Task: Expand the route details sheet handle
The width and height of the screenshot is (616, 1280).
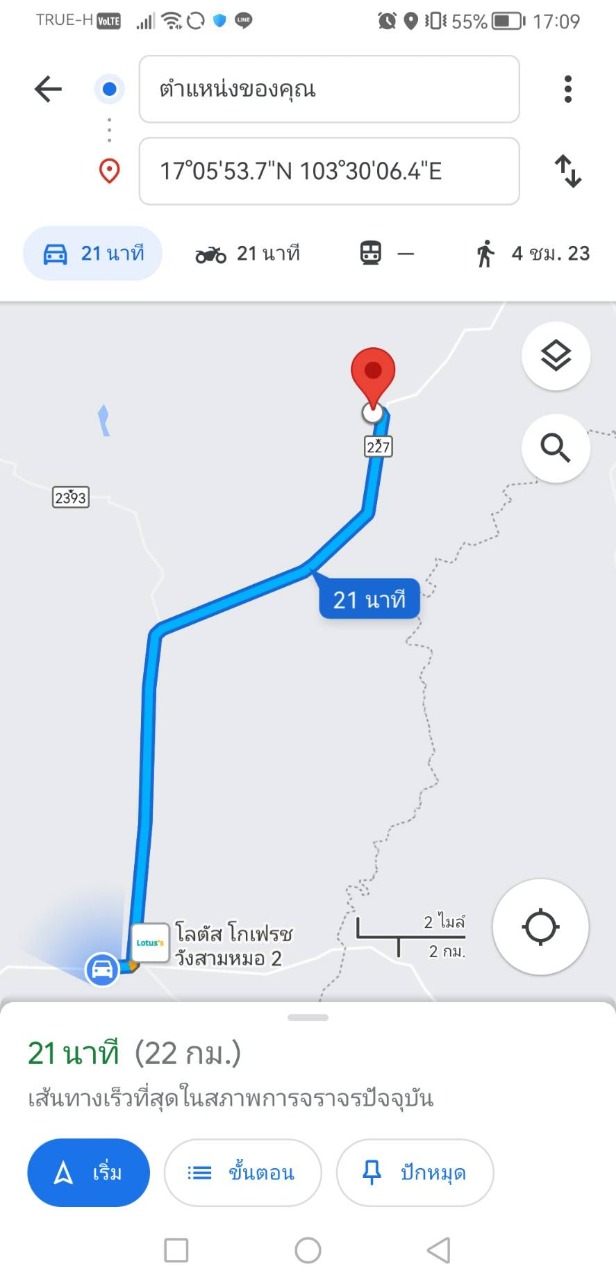Action: (308, 1017)
